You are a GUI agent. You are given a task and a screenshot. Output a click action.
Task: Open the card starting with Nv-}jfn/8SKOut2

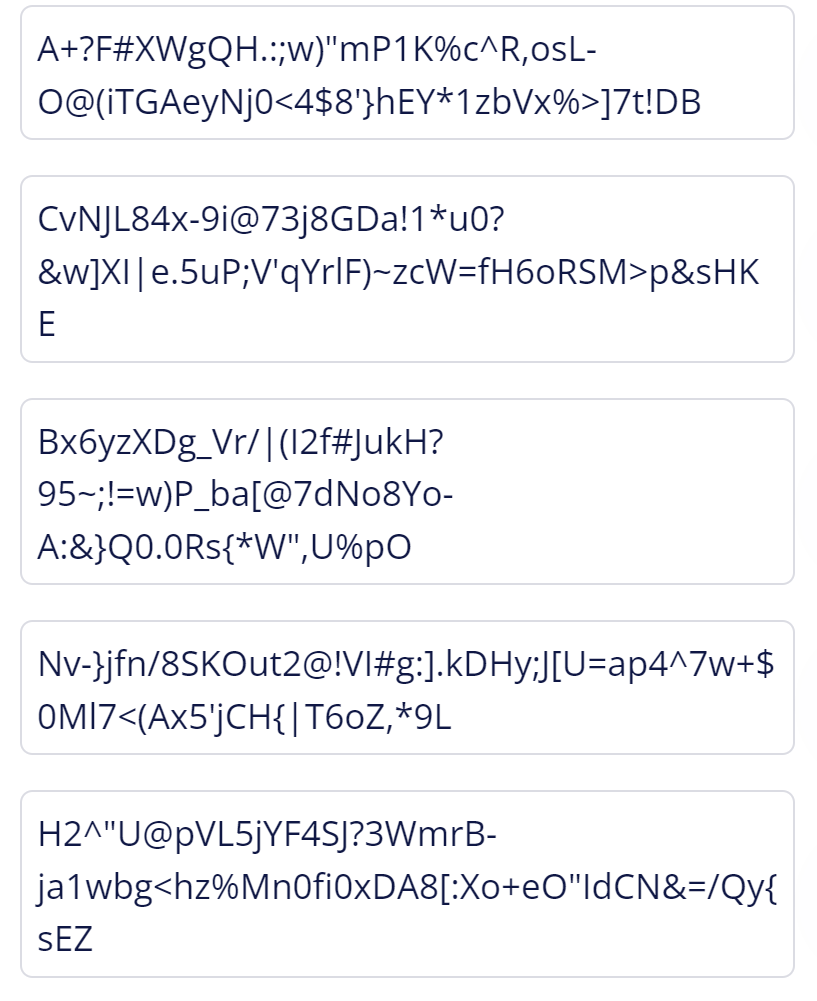pos(407,687)
